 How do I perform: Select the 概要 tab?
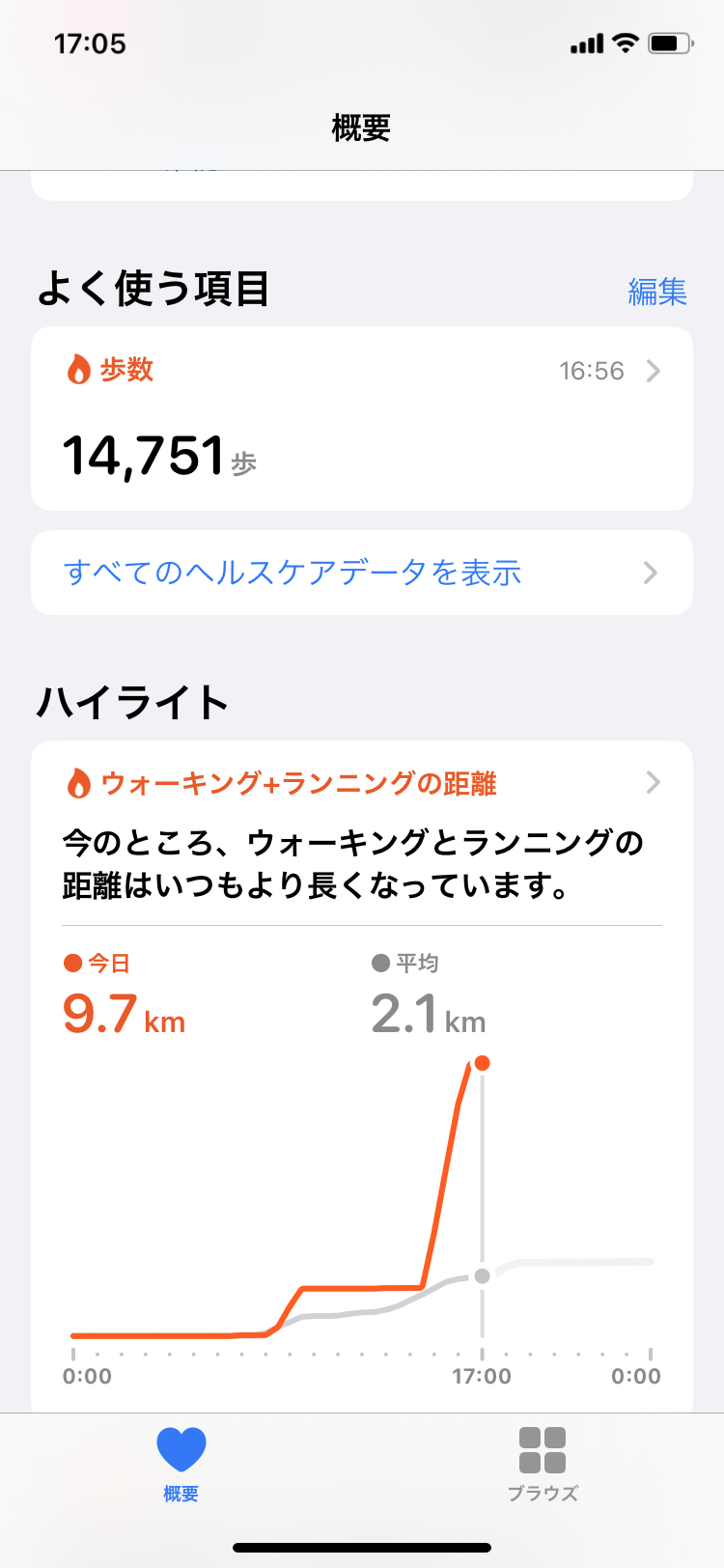point(181,1464)
